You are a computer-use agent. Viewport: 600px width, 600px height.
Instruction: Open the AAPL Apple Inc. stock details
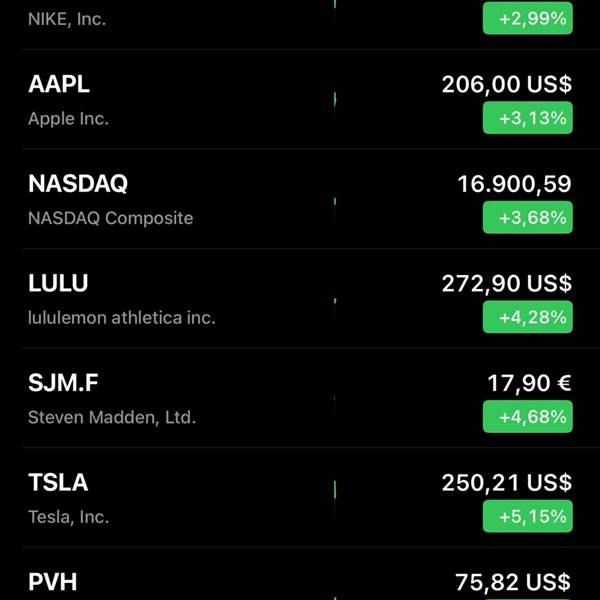[300, 99]
